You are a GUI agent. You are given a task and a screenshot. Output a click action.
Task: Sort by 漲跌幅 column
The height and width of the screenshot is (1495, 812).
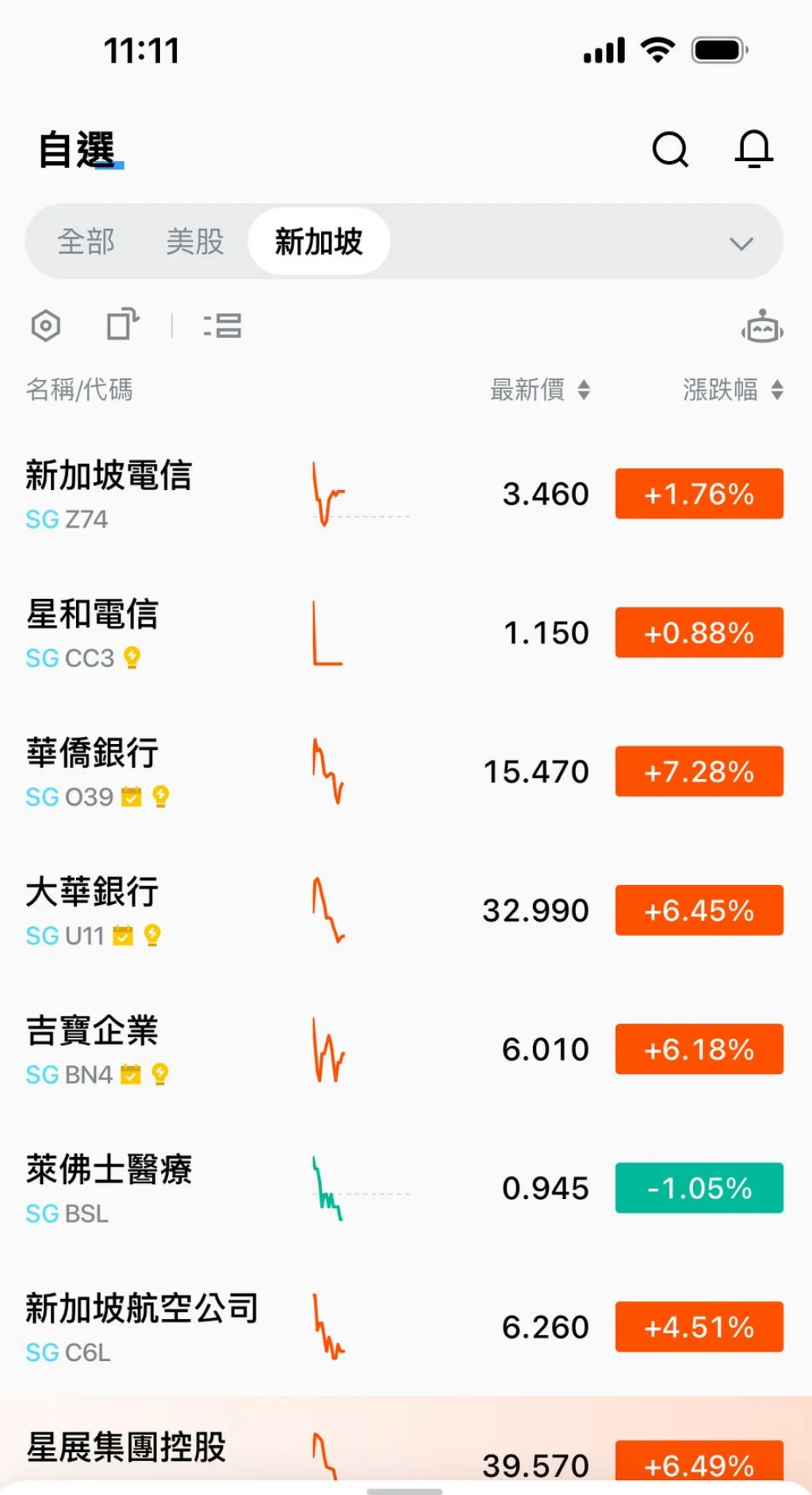pos(733,389)
